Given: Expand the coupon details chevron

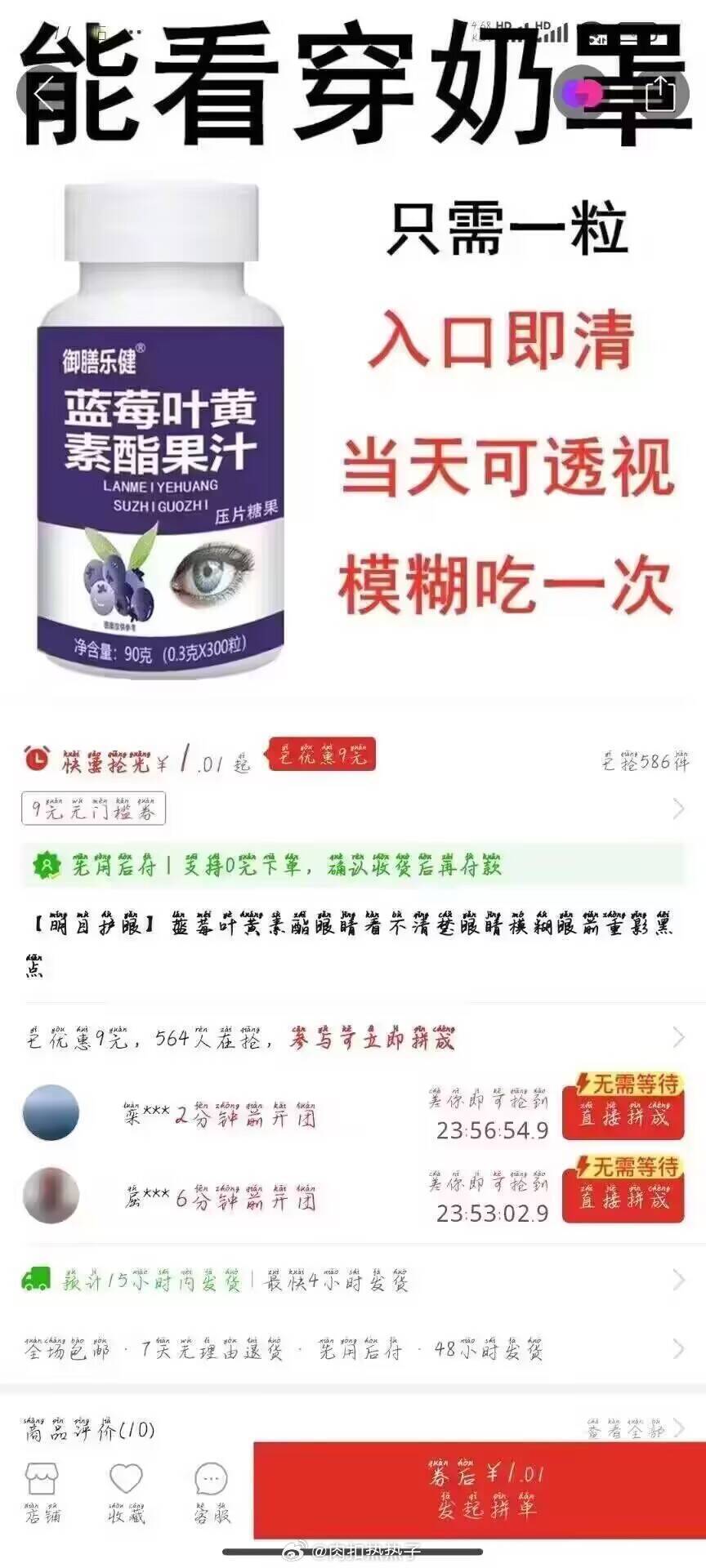Looking at the screenshot, I should click(x=678, y=809).
